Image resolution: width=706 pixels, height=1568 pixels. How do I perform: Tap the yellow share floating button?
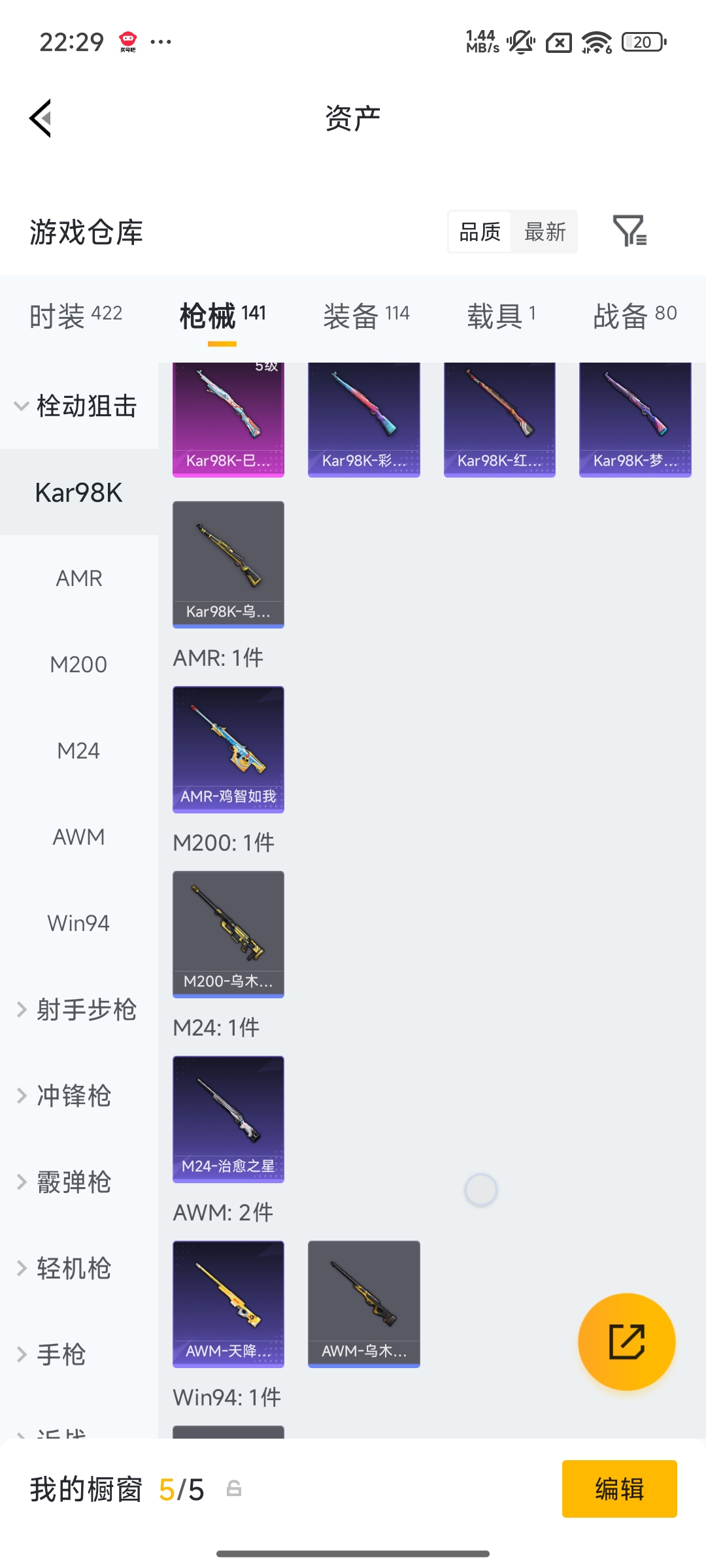tap(626, 1341)
